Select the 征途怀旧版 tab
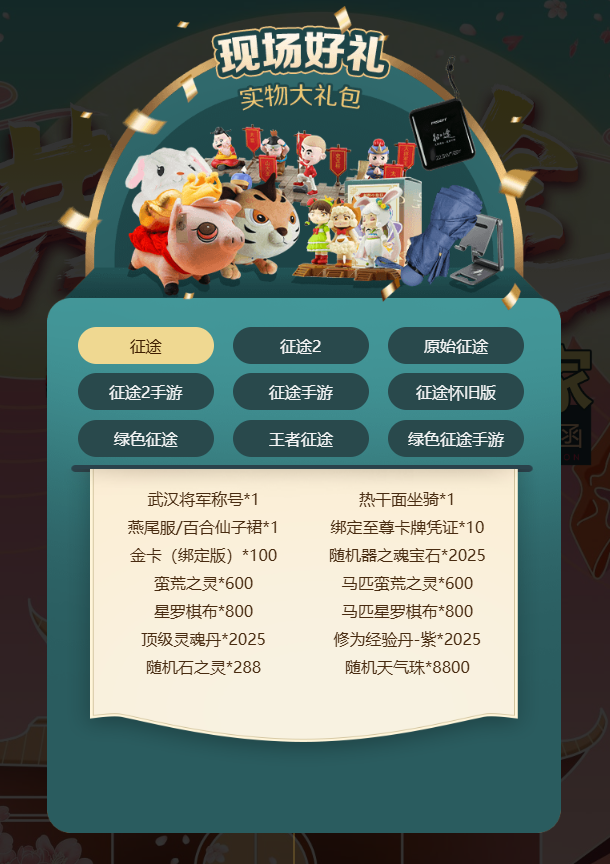This screenshot has width=610, height=864. click(456, 392)
